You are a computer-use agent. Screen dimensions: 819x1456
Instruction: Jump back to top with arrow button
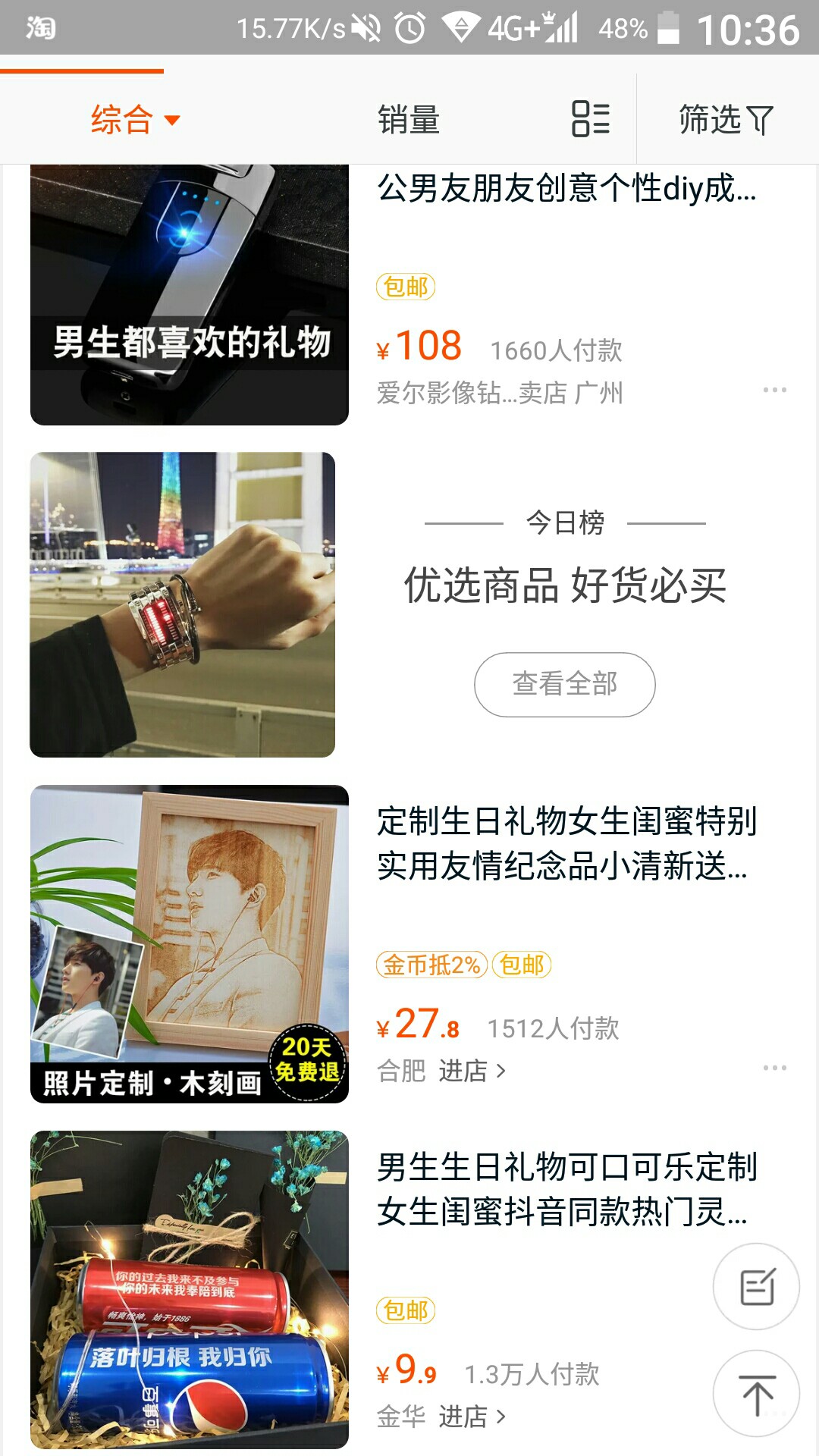pyautogui.click(x=756, y=1394)
